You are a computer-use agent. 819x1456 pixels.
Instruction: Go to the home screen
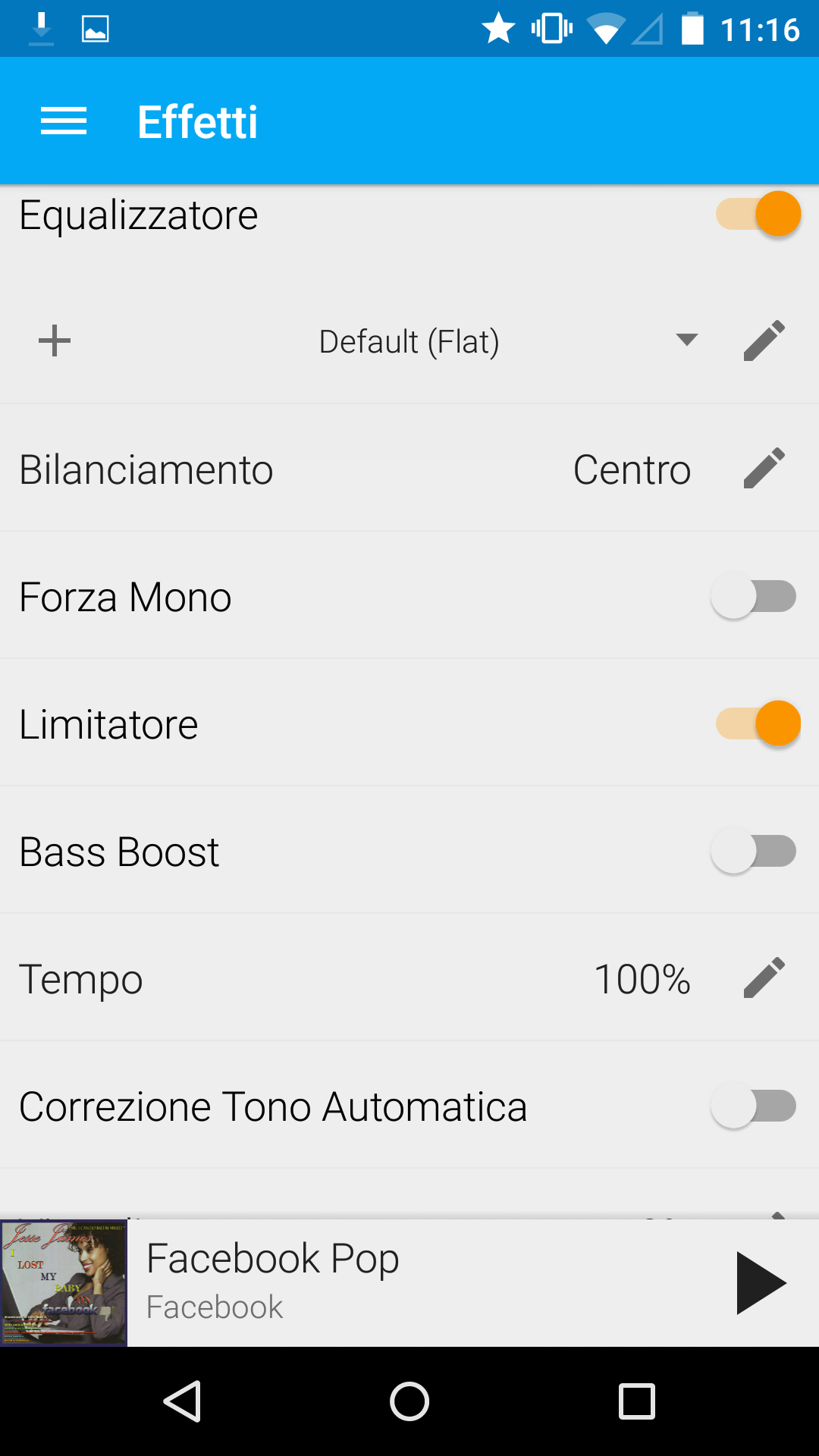click(409, 1401)
